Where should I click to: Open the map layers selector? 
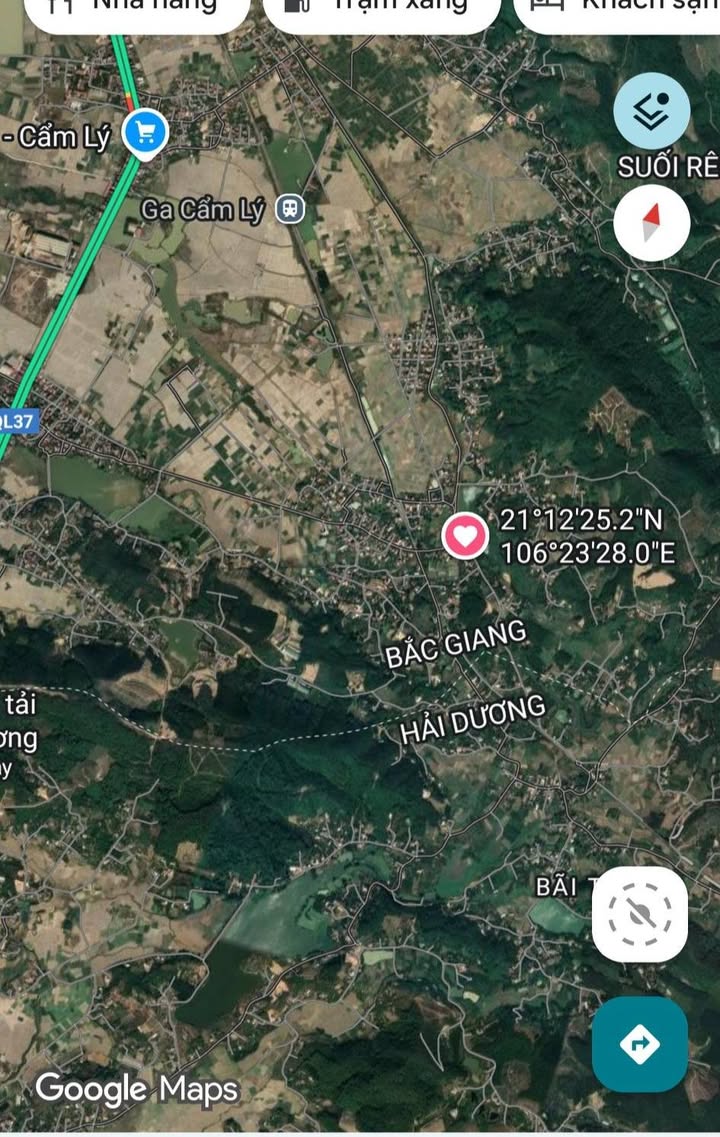pos(652,111)
